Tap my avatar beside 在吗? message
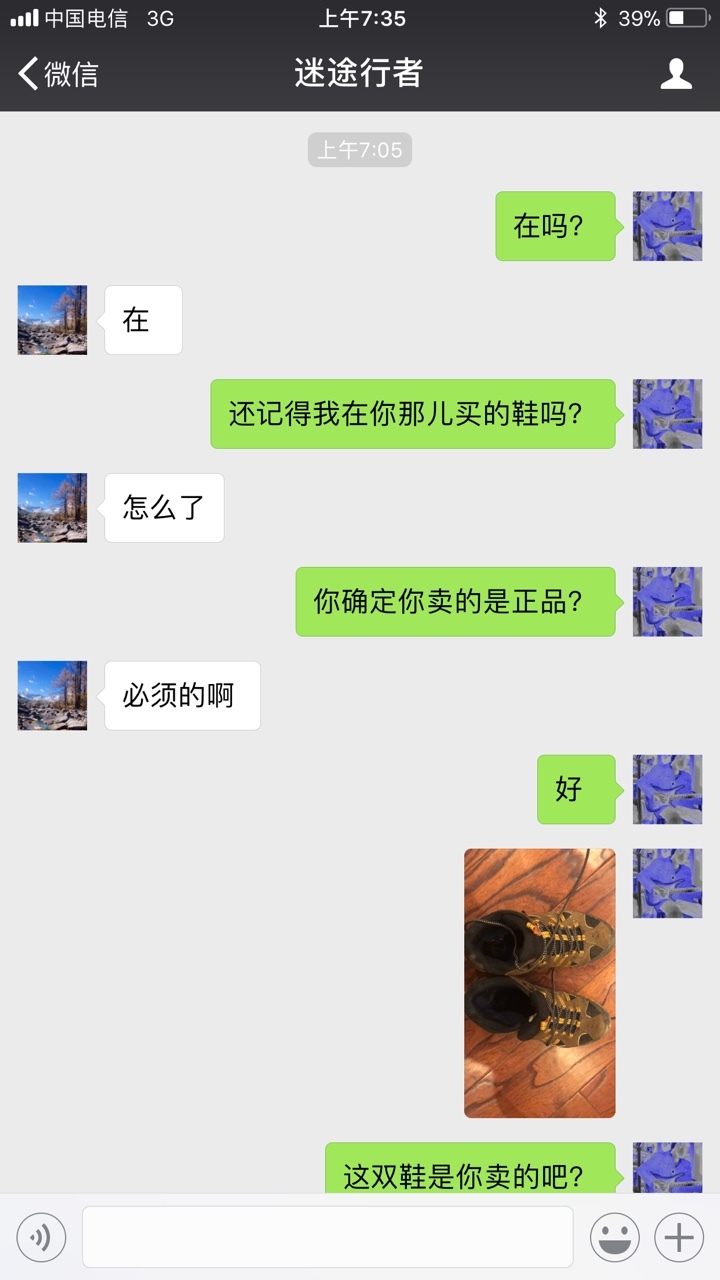The width and height of the screenshot is (720, 1280). coord(667,226)
